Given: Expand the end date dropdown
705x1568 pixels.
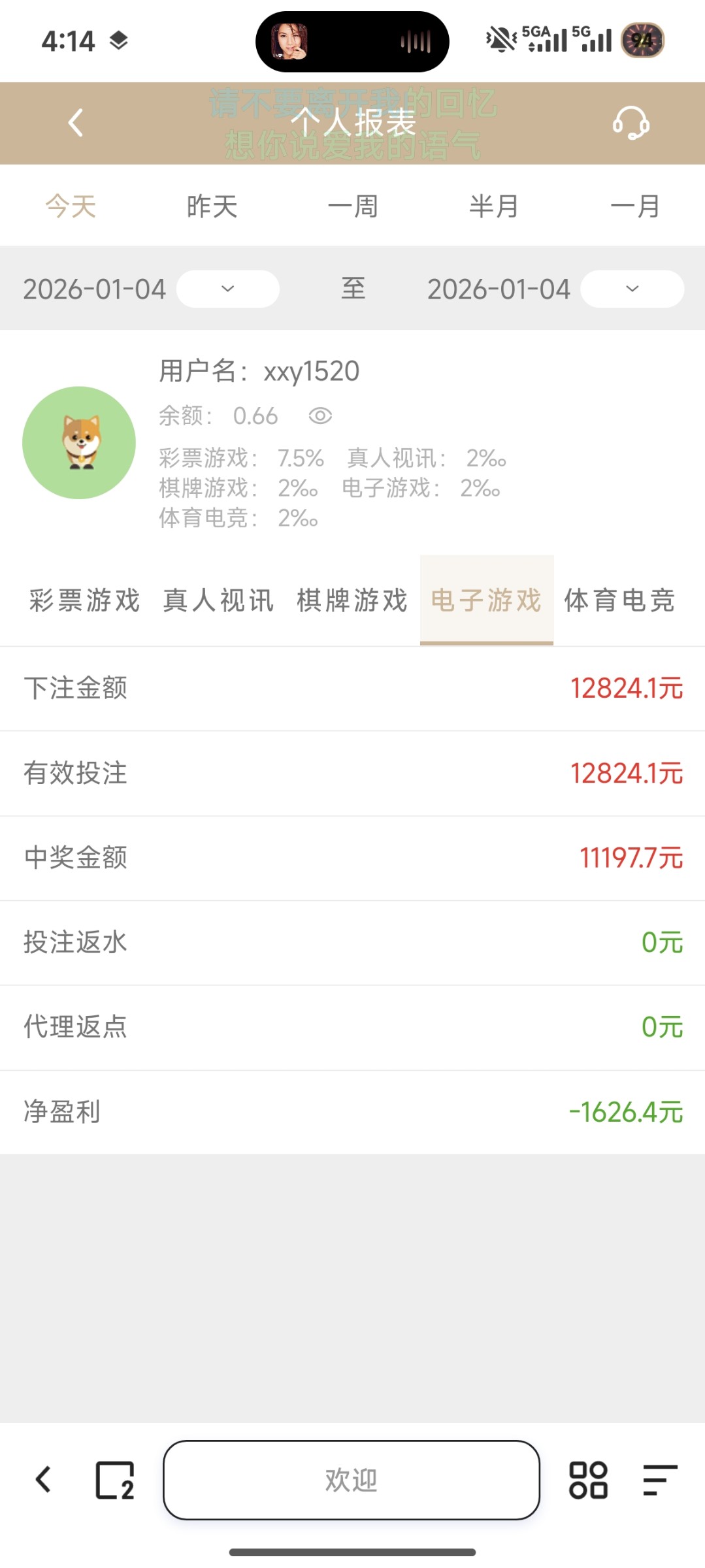Looking at the screenshot, I should coord(632,289).
